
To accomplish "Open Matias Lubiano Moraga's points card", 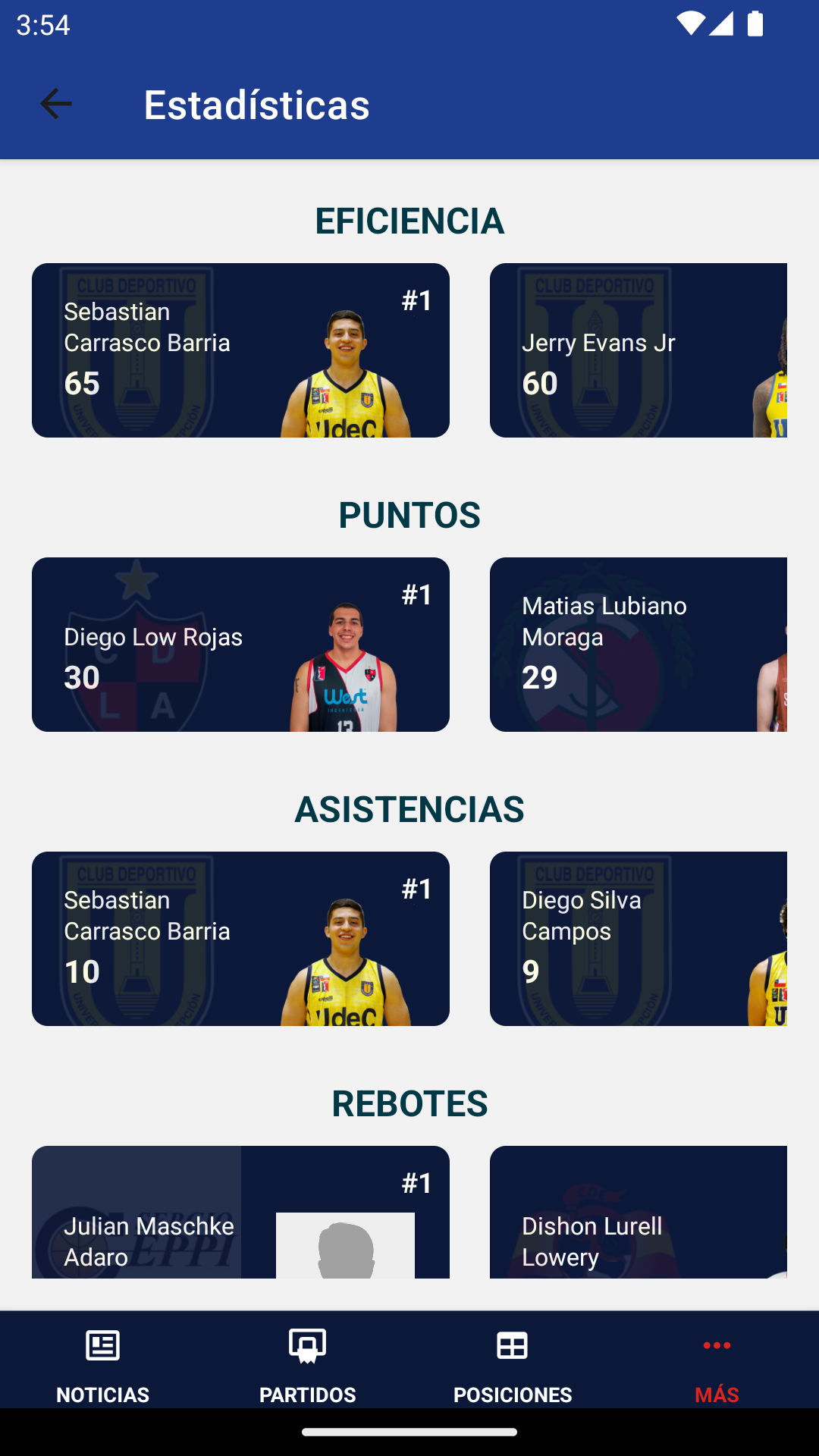I will 639,645.
